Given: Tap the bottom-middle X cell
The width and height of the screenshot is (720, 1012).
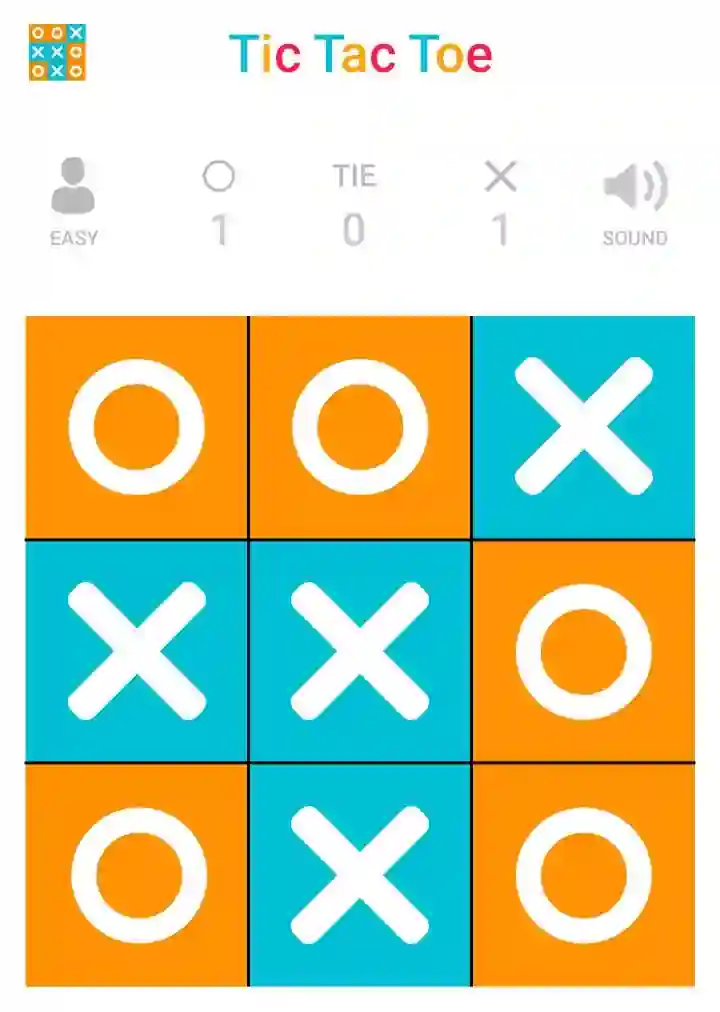Looking at the screenshot, I should 360,875.
